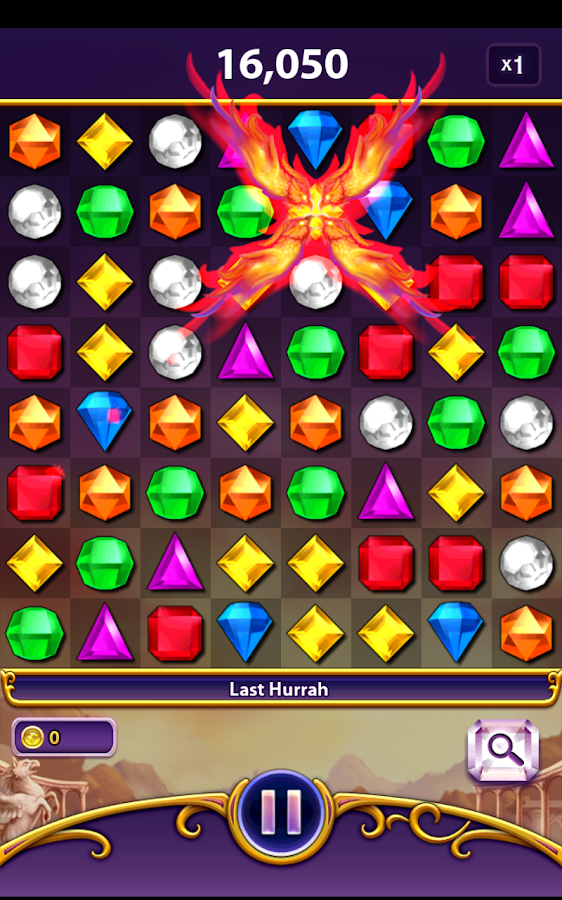Pause the game
Viewport: 562px width, 900px height.
click(281, 813)
